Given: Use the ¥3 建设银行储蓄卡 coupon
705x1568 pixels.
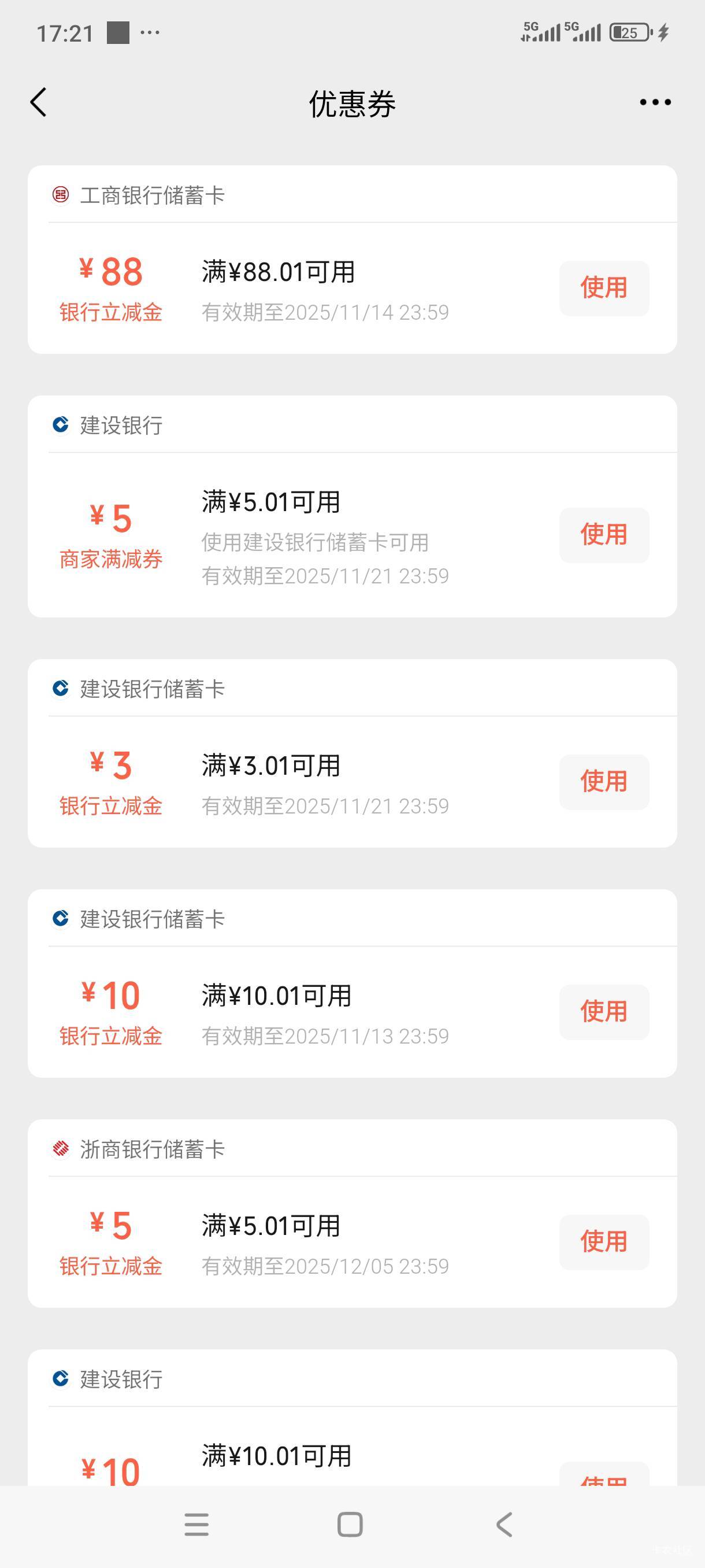Looking at the screenshot, I should 603,782.
